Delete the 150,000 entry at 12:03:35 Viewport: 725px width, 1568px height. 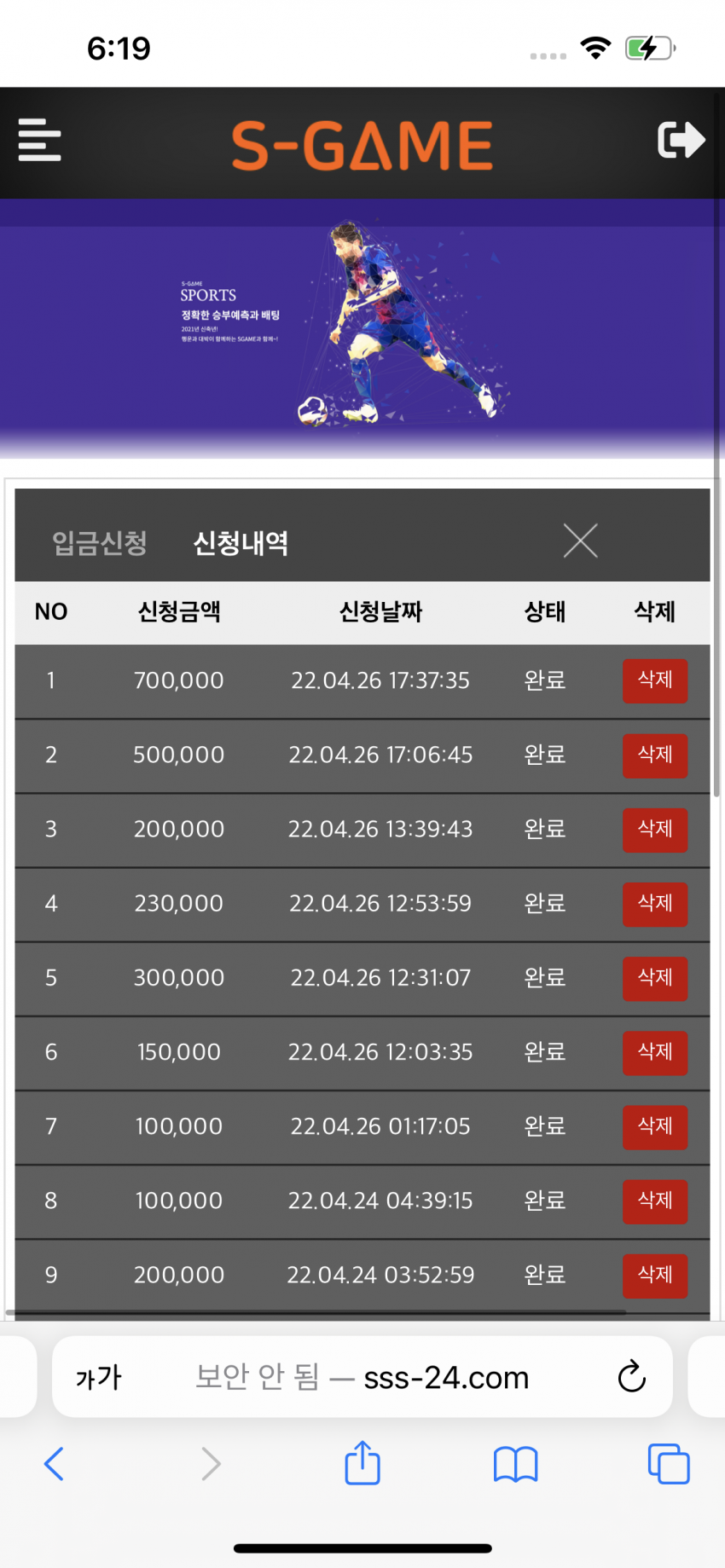point(655,1051)
